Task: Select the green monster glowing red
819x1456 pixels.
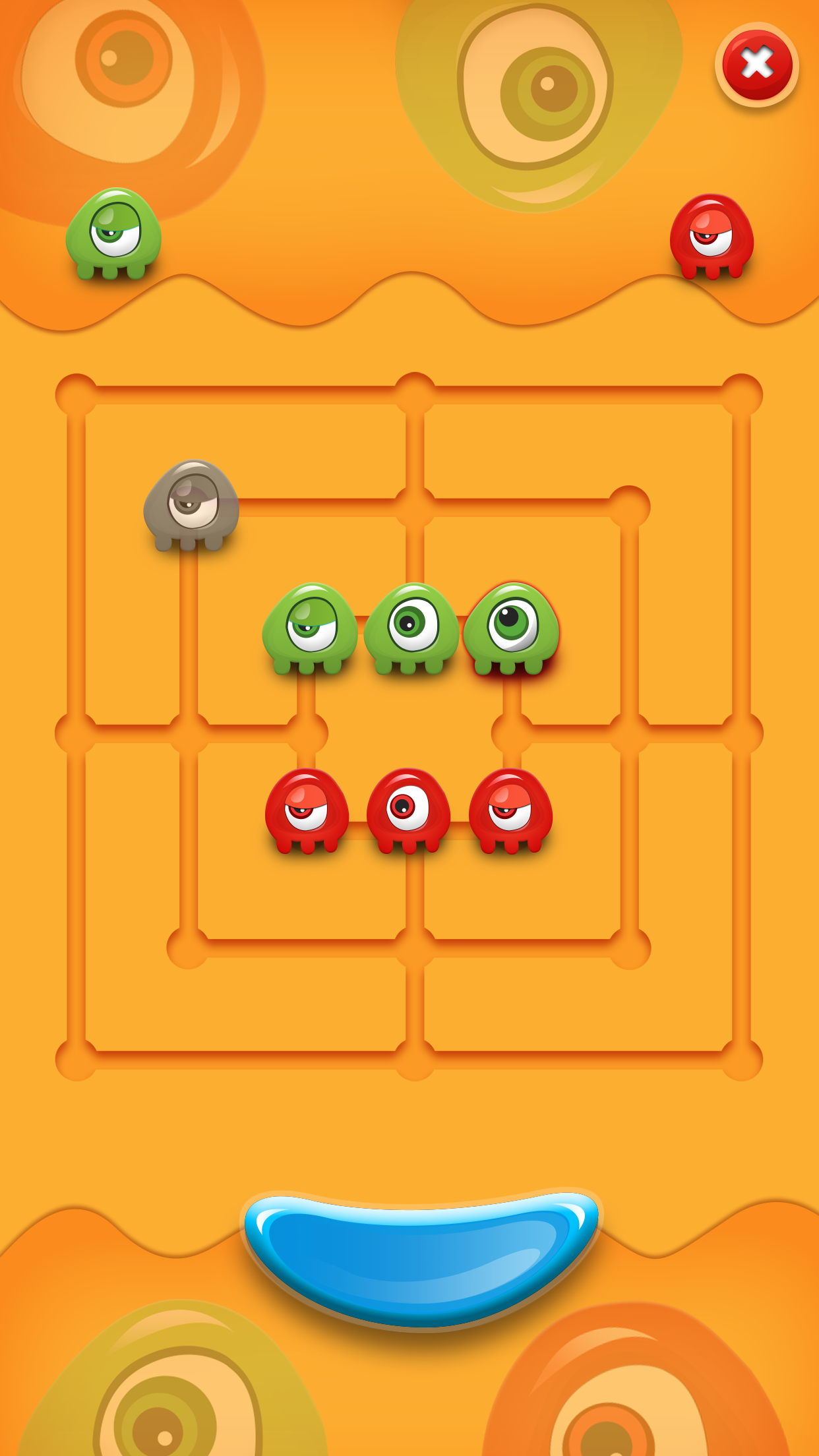Action: click(x=512, y=628)
